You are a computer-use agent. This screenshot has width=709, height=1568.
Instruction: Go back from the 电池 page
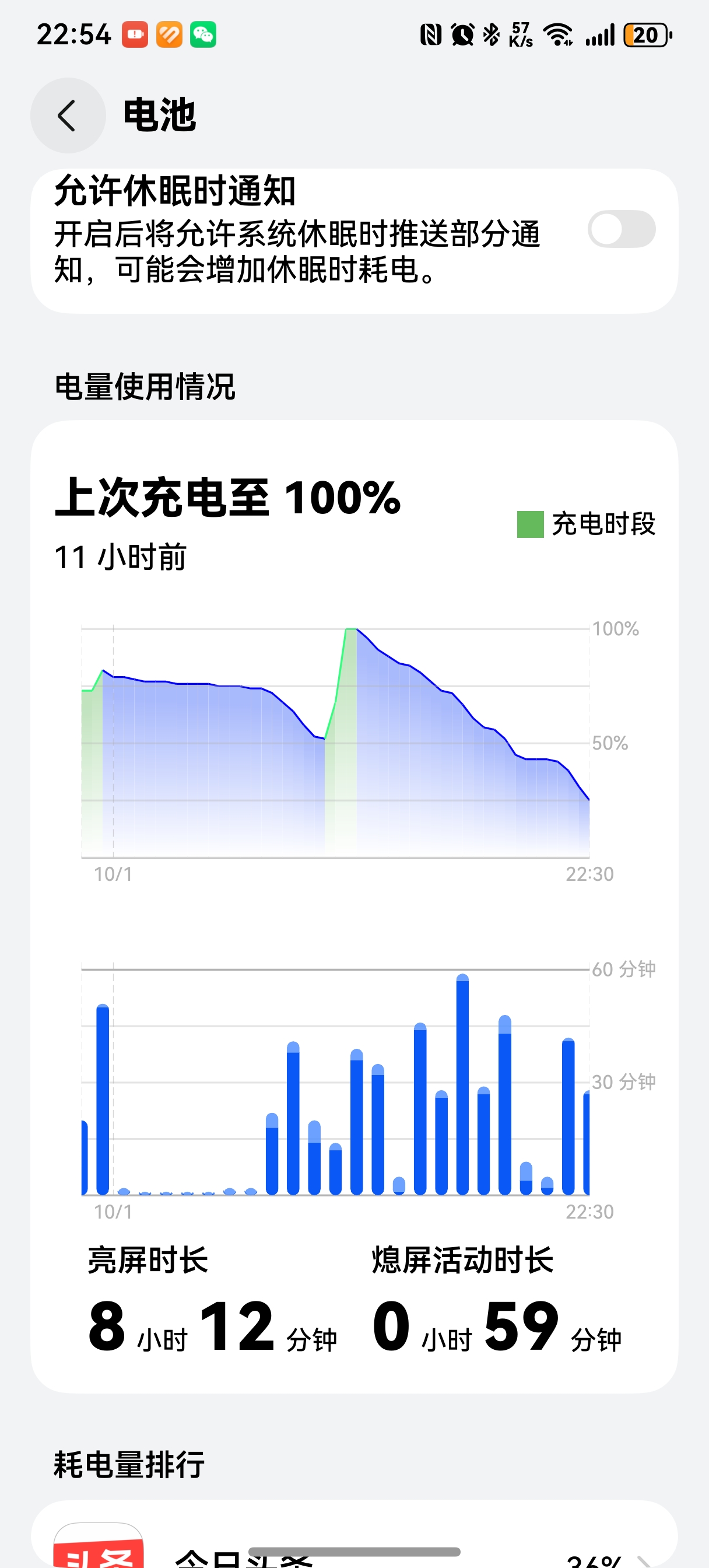coord(68,116)
